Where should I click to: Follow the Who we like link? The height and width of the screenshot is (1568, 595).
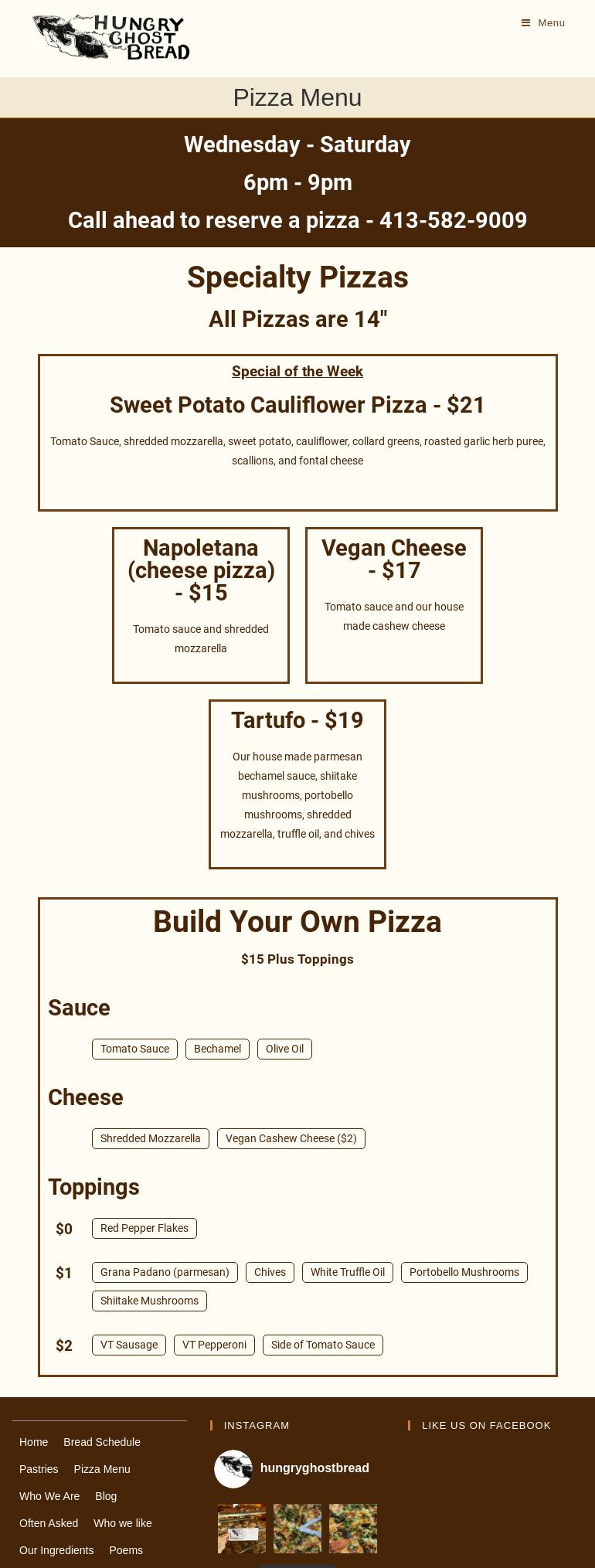click(x=122, y=1523)
